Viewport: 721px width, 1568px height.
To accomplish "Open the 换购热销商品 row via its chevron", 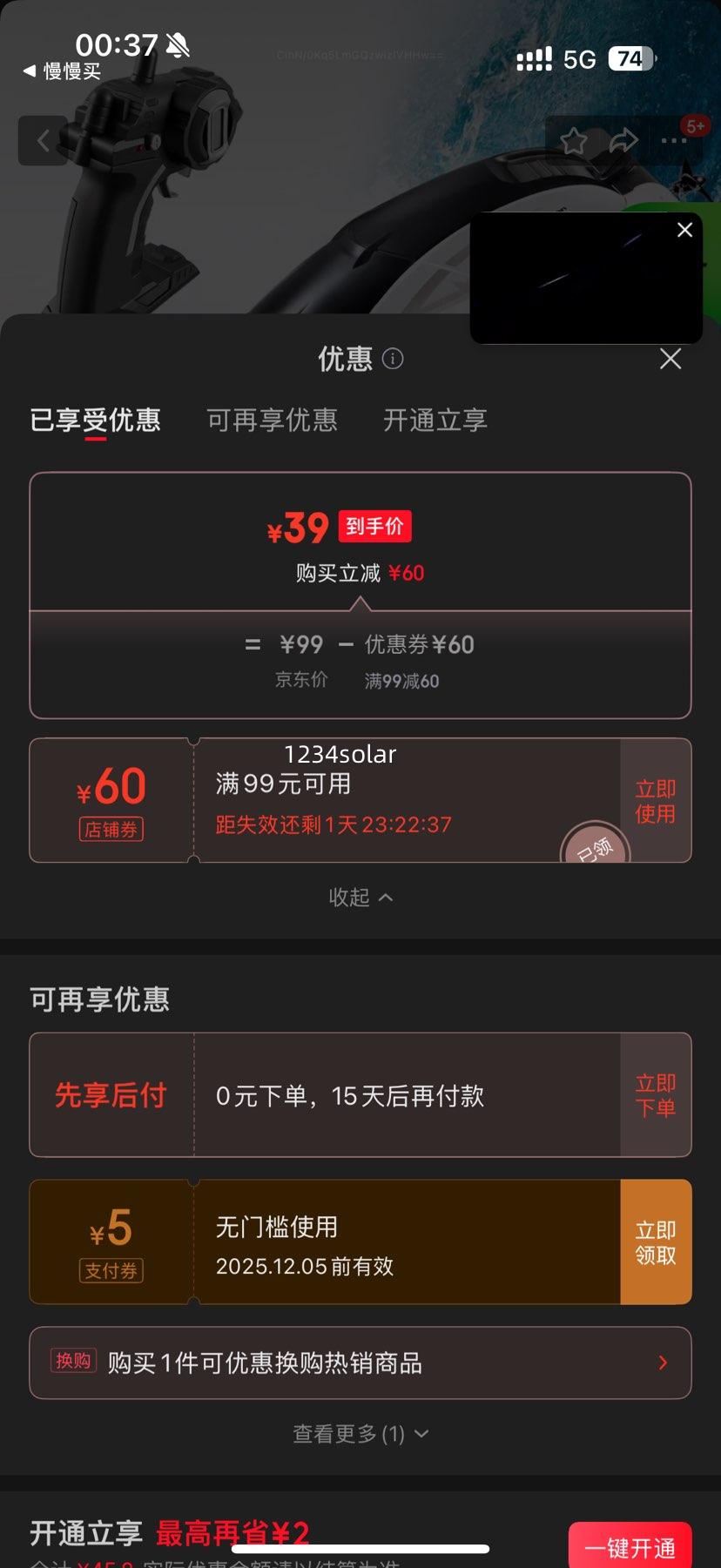I will [x=661, y=1363].
